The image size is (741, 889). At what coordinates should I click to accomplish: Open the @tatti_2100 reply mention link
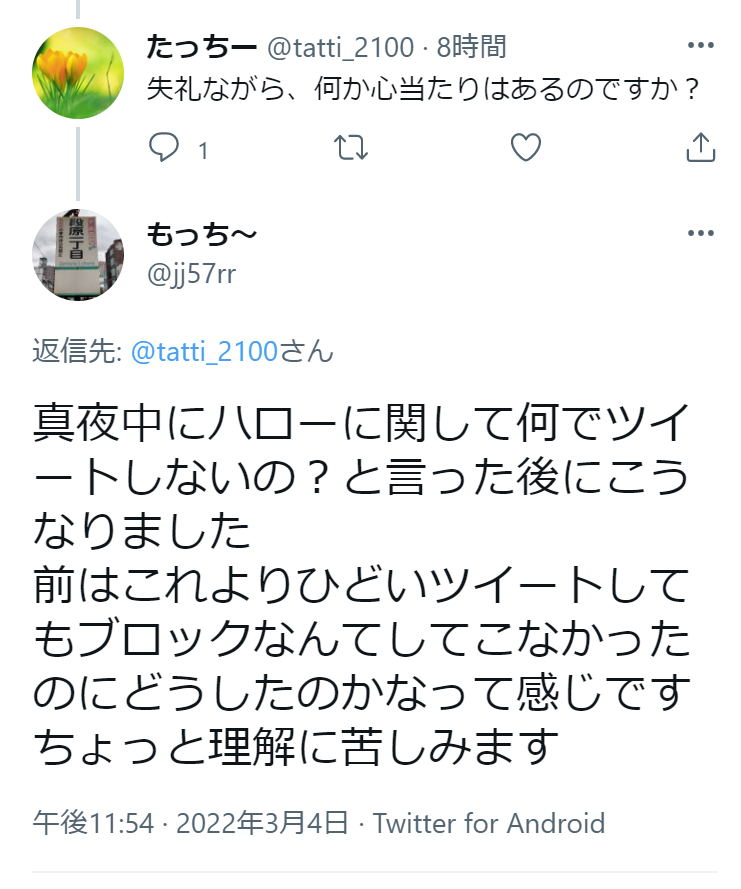click(x=203, y=352)
